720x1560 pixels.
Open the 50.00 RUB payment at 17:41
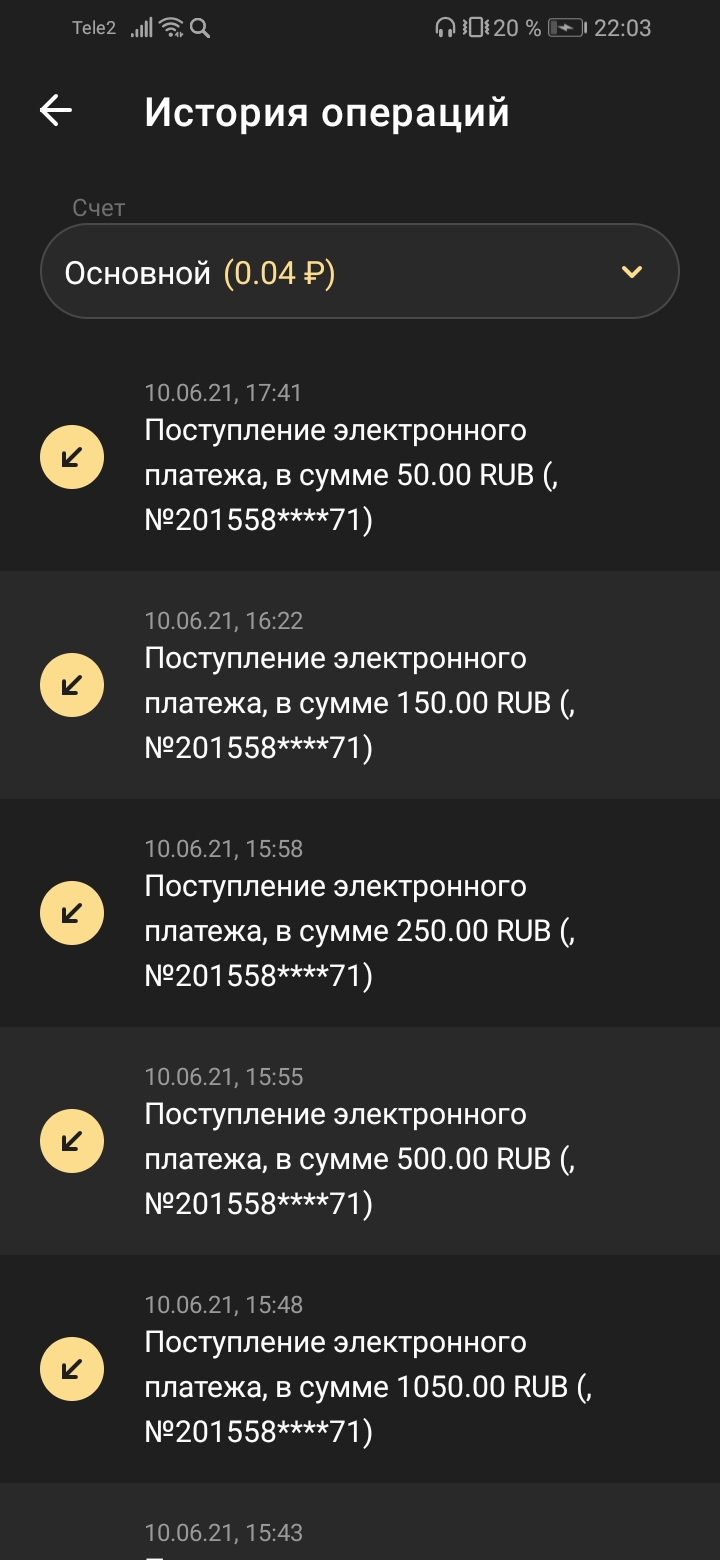(360, 475)
